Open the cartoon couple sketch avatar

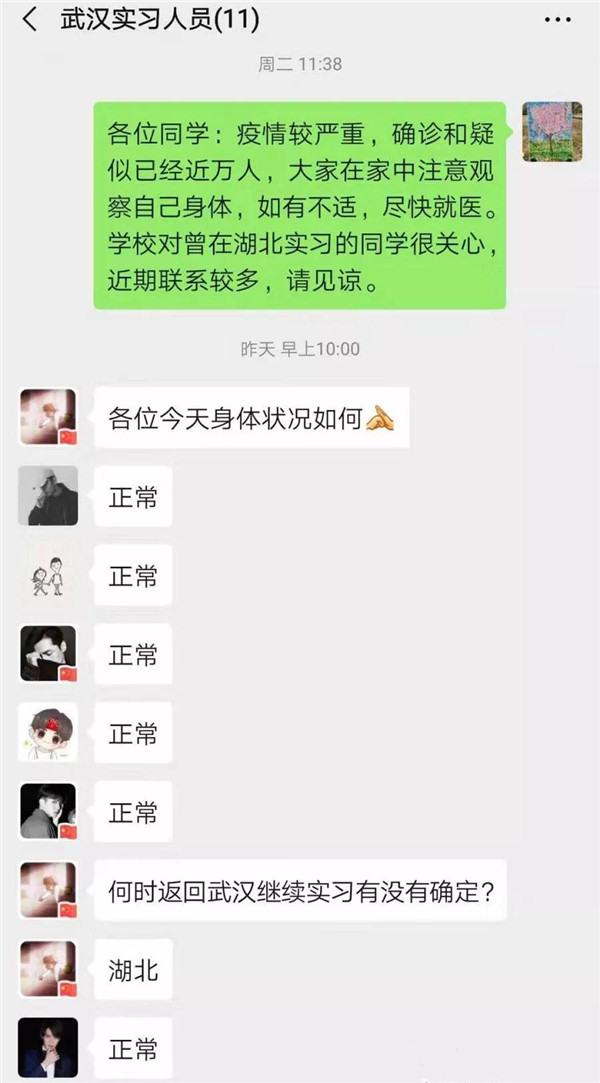(x=48, y=575)
